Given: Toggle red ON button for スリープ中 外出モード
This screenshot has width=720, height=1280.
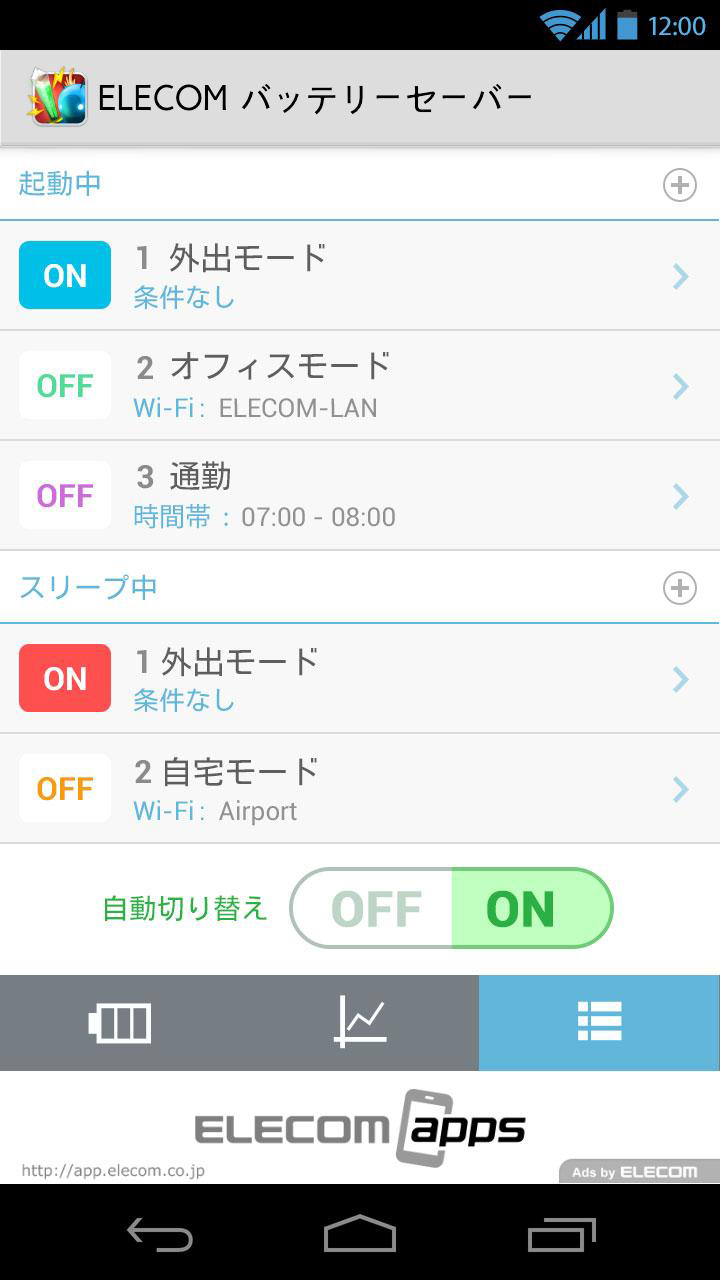Looking at the screenshot, I should (x=65, y=678).
